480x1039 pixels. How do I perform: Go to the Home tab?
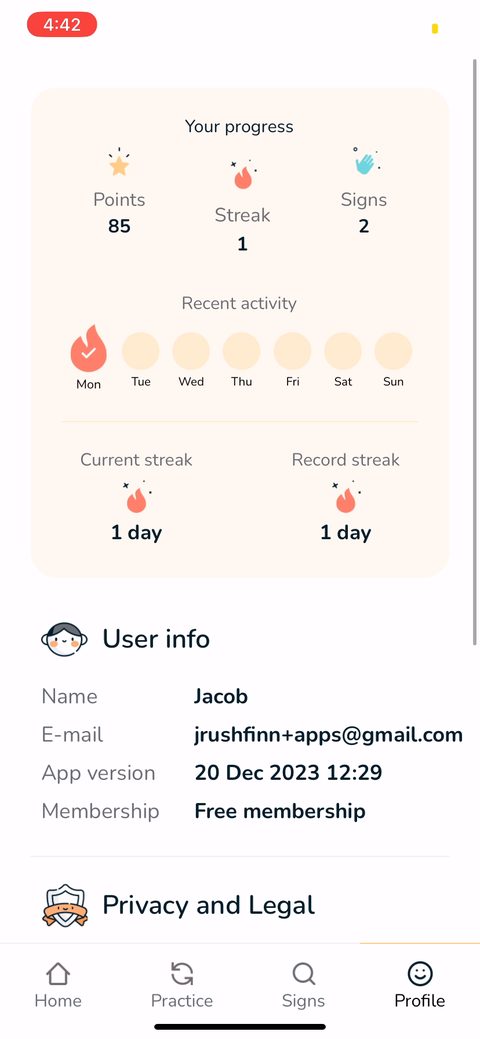click(58, 985)
